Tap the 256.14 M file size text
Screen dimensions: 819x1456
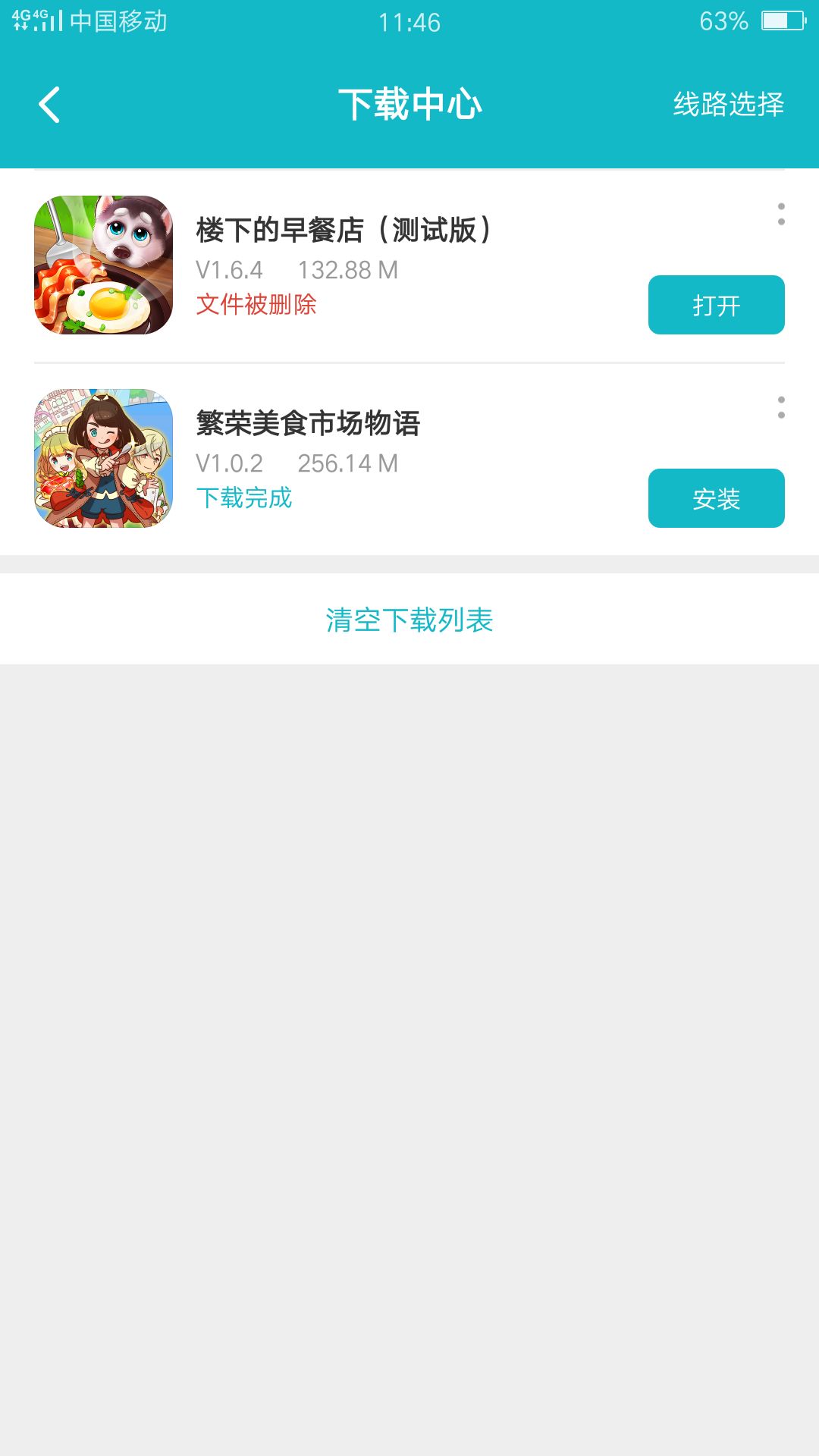(x=349, y=464)
